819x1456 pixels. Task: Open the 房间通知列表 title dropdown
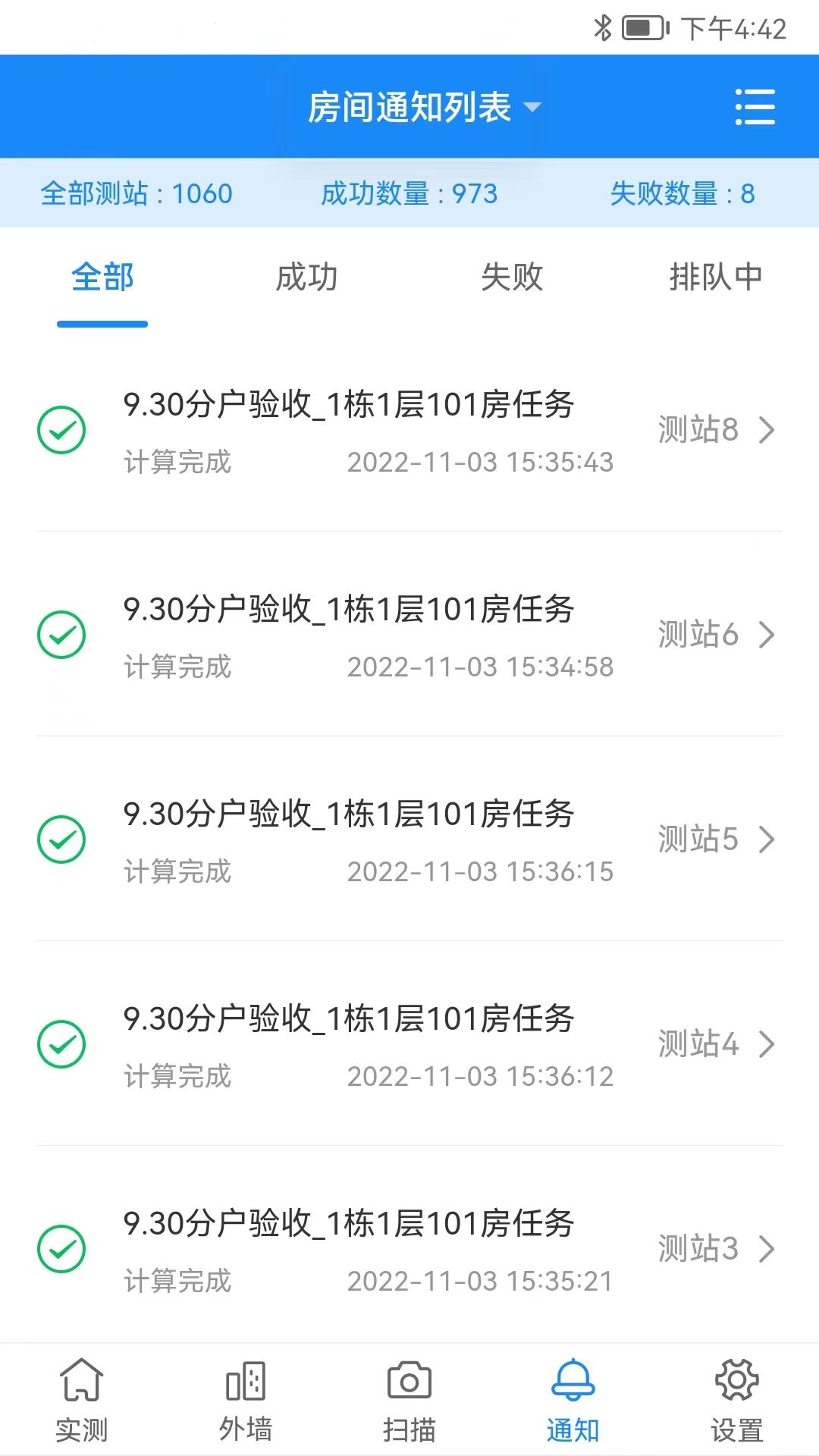click(x=417, y=106)
